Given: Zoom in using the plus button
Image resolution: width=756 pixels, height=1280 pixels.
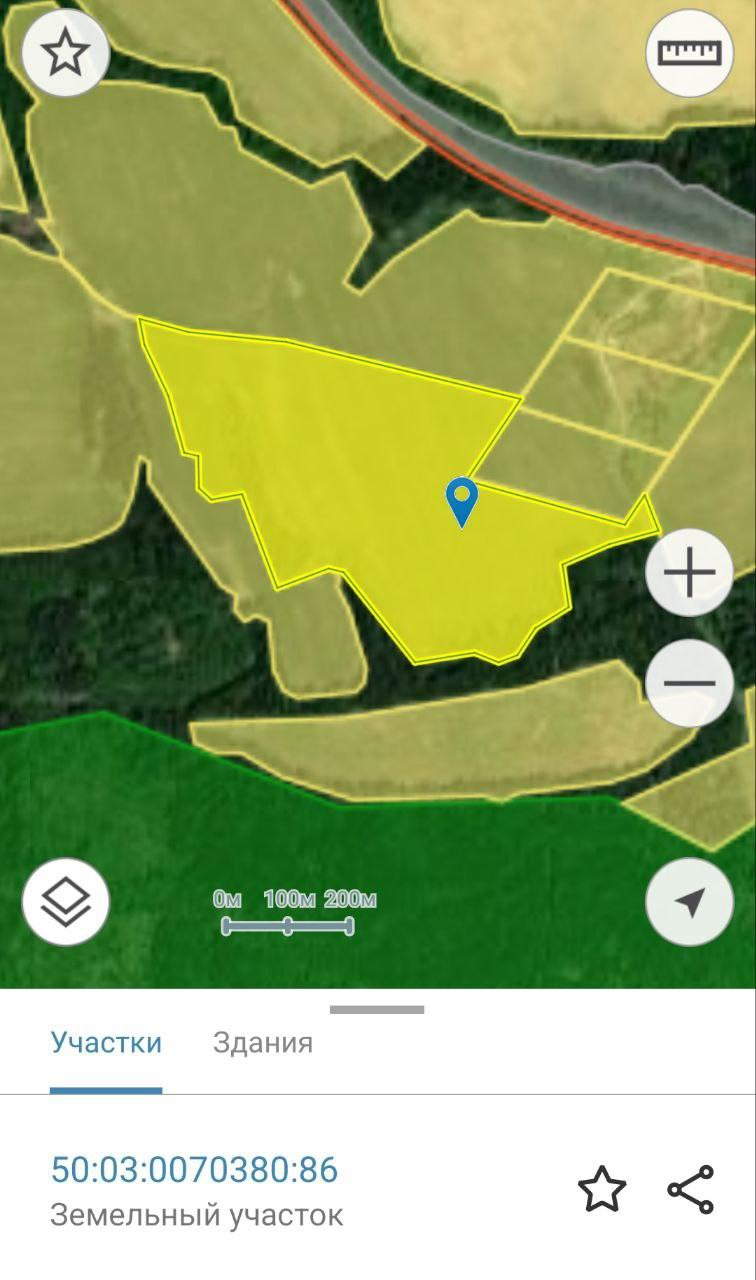Looking at the screenshot, I should click(x=689, y=573).
